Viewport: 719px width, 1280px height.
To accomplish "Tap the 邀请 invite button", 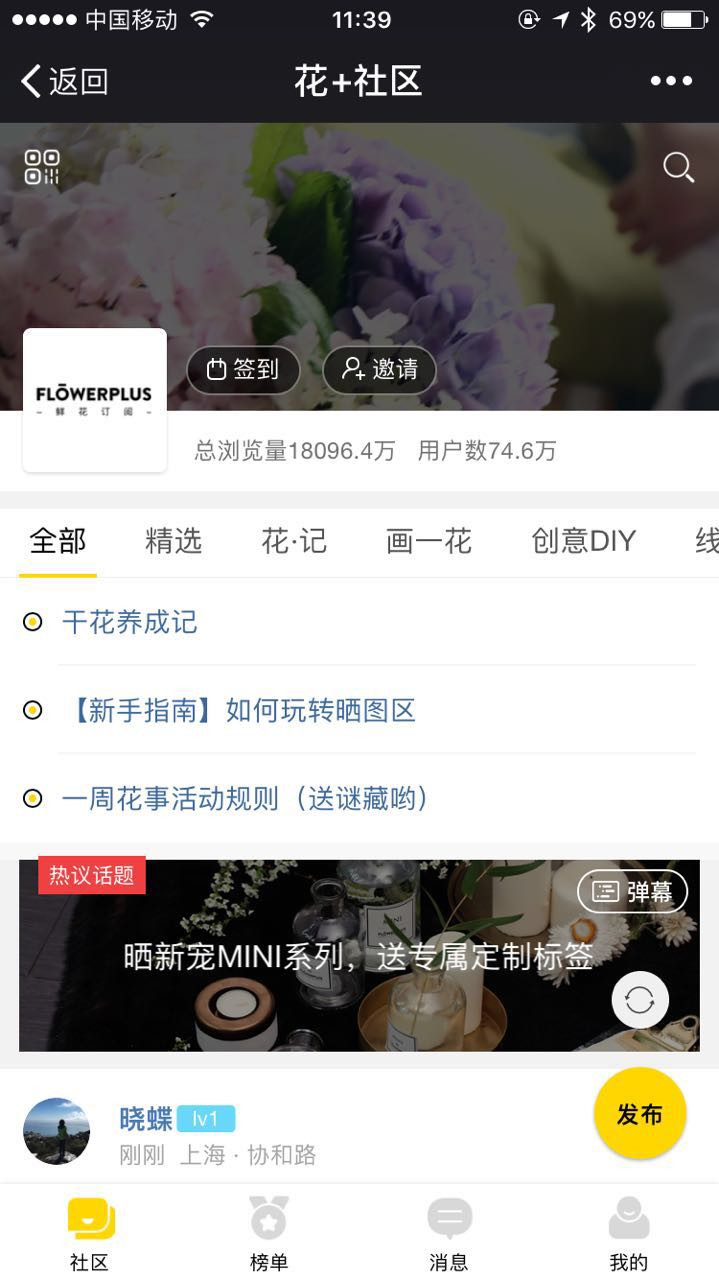I will coord(380,369).
